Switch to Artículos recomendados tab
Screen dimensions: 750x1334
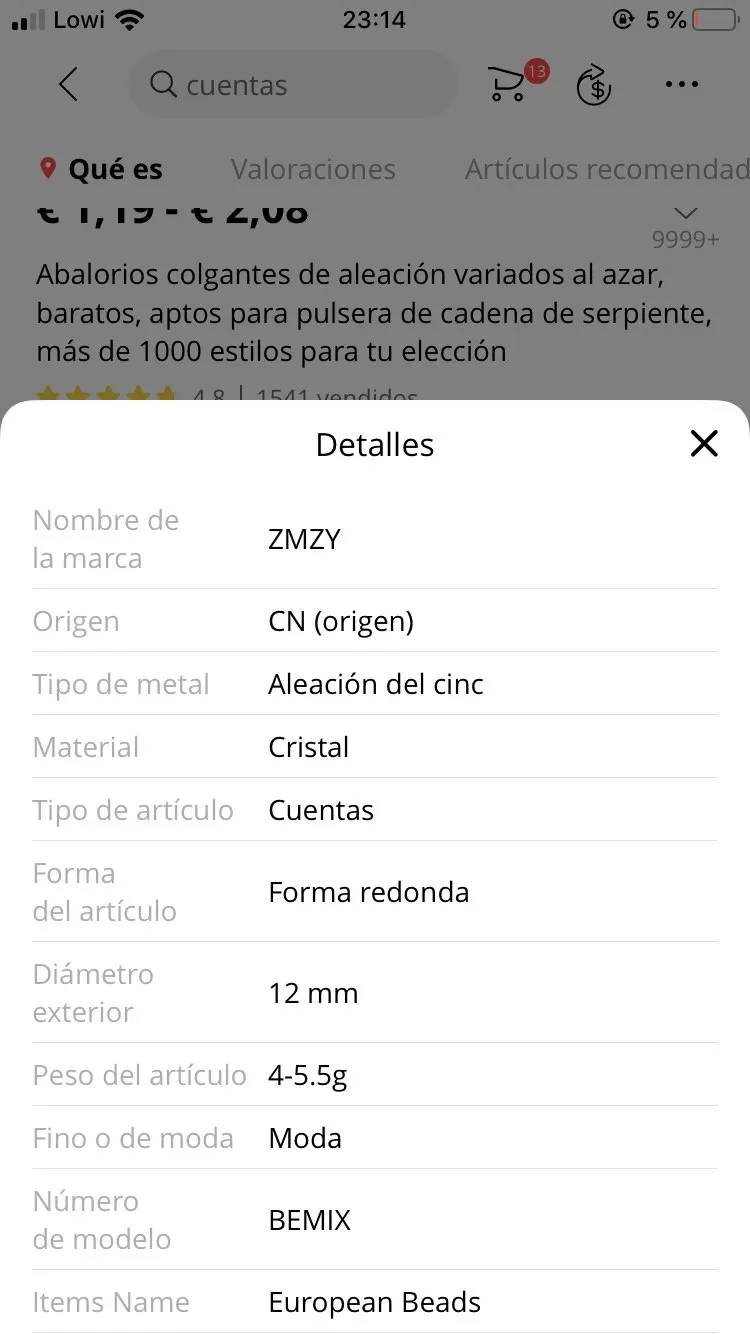606,170
